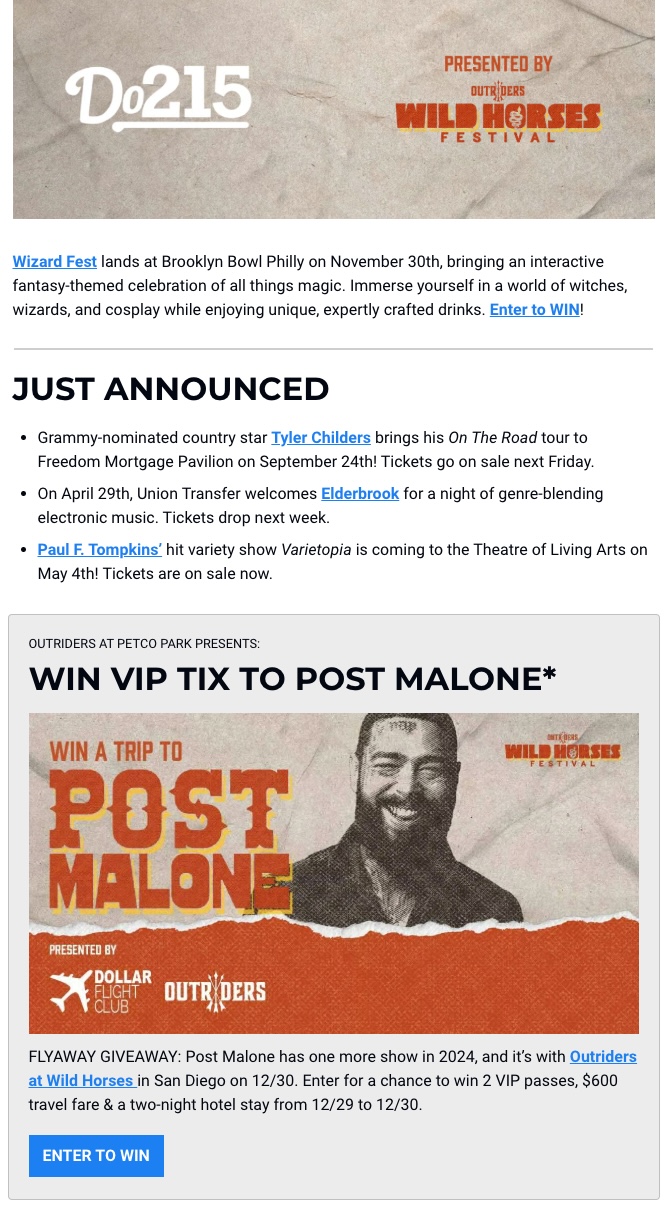Open the Do215 Wild Horses header banner
668x1207 pixels.
[333, 108]
